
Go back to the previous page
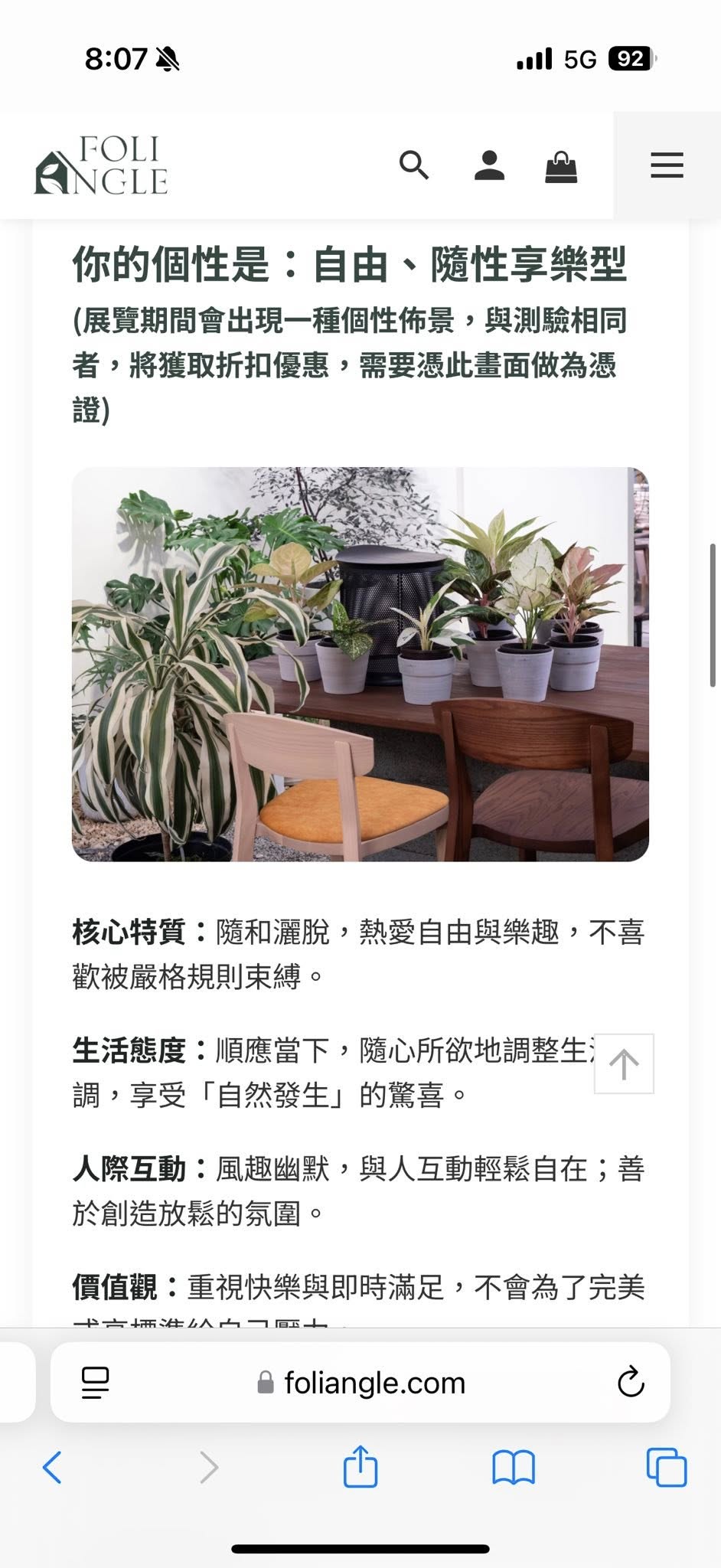pos(52,1468)
